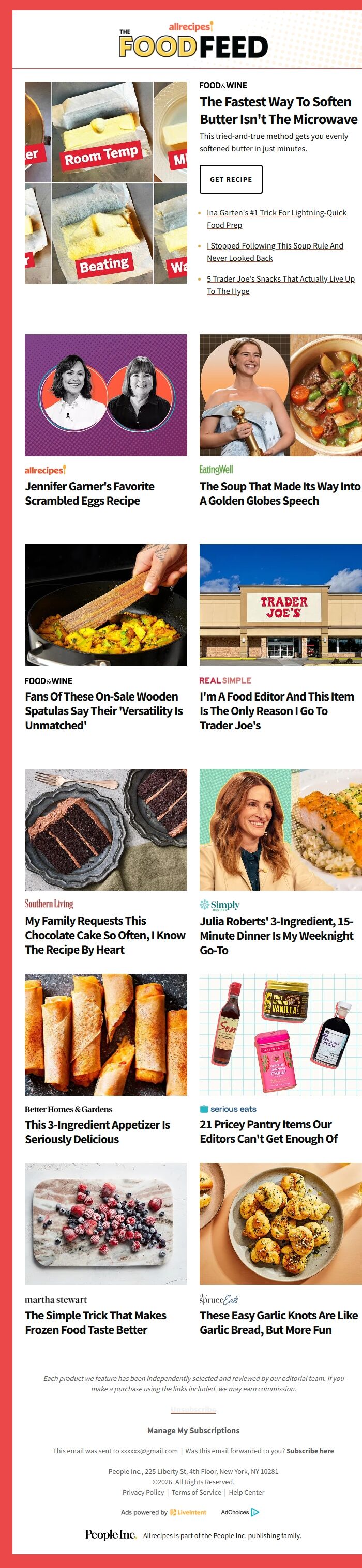Visit the Help Center link
This screenshot has height=1568, width=362.
tap(246, 1492)
